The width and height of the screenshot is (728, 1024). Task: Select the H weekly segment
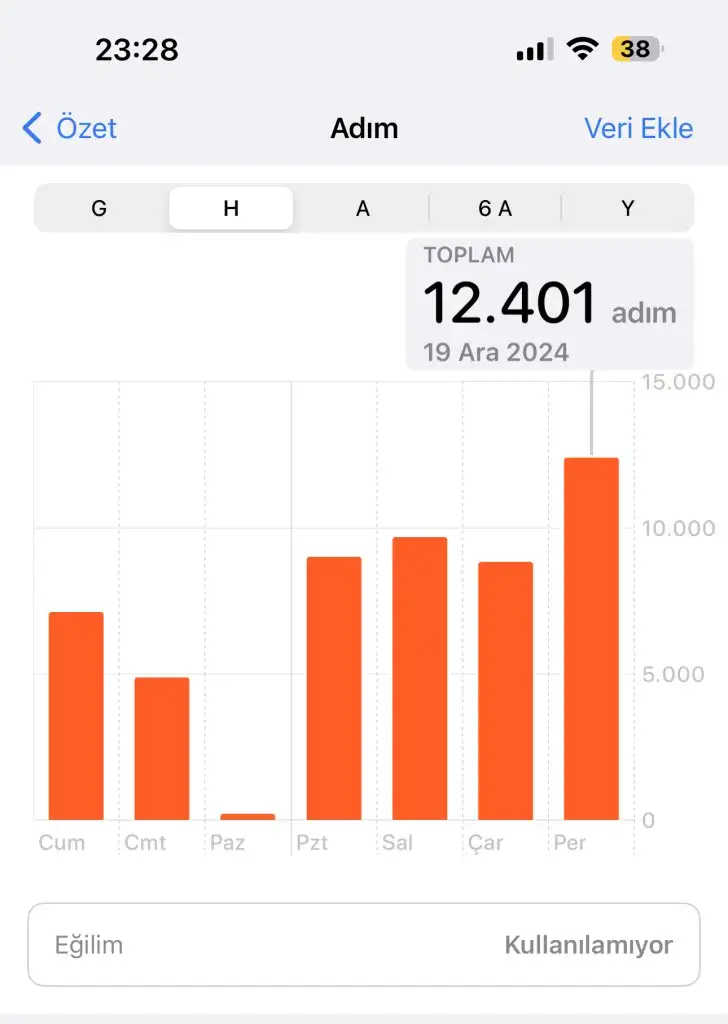[x=231, y=208]
